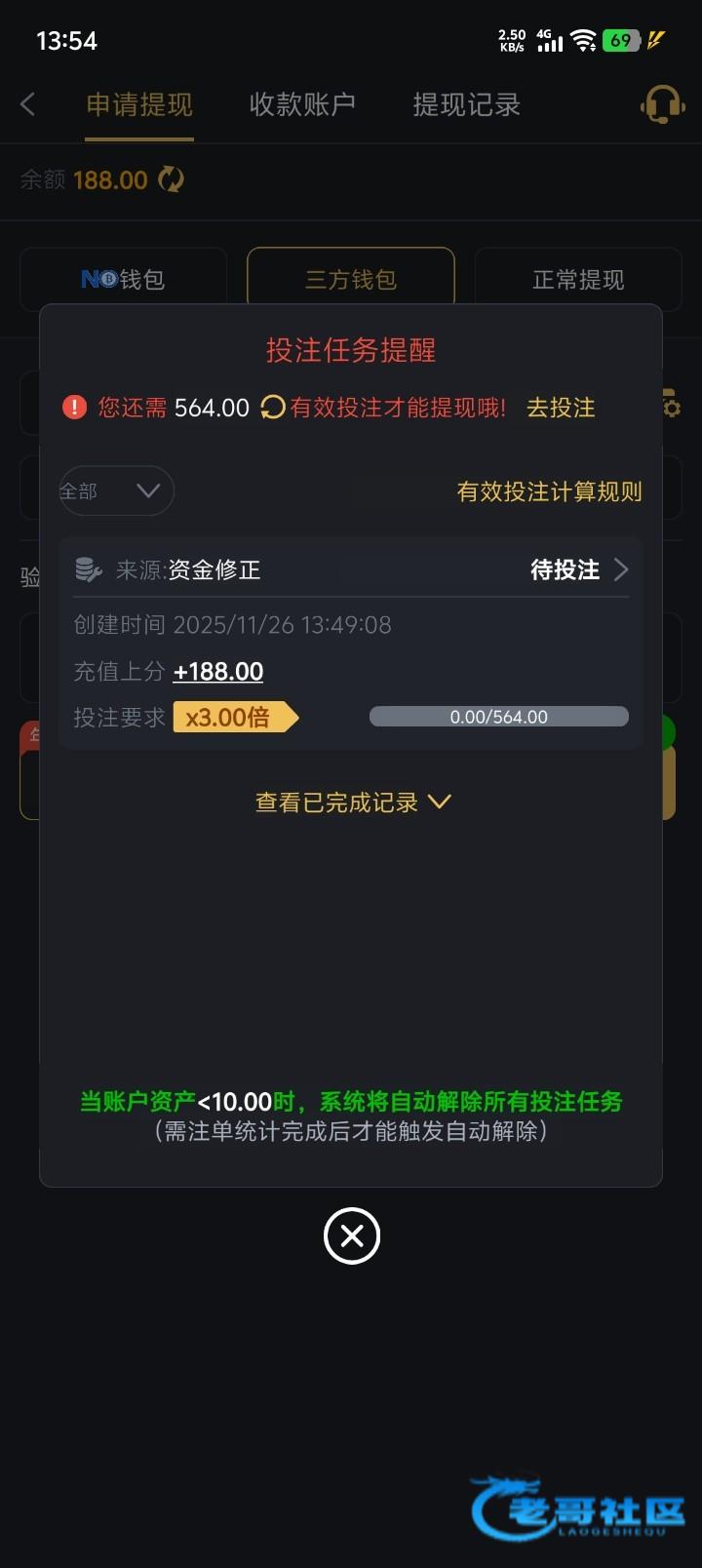Contact customer service via headset icon
This screenshot has height=1568, width=702.
tap(662, 103)
